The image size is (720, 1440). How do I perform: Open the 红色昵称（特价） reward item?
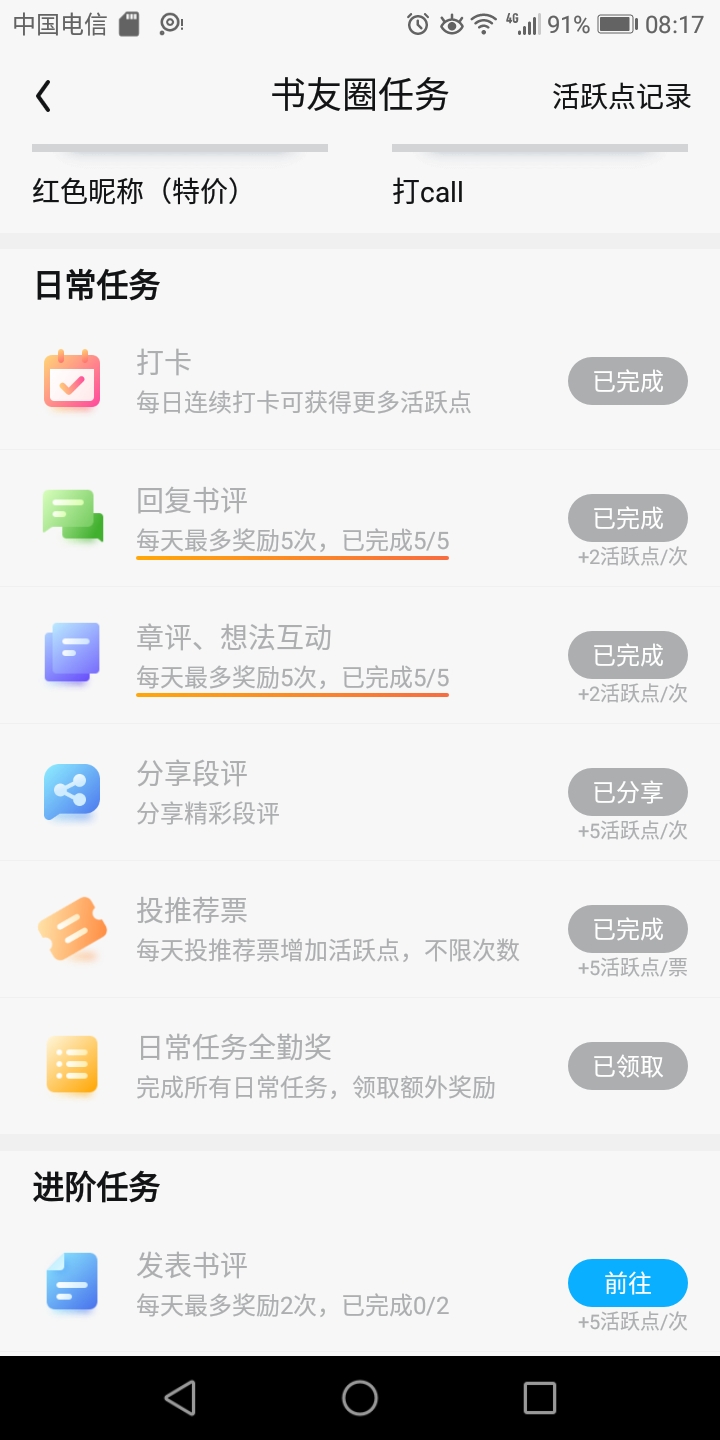point(137,191)
